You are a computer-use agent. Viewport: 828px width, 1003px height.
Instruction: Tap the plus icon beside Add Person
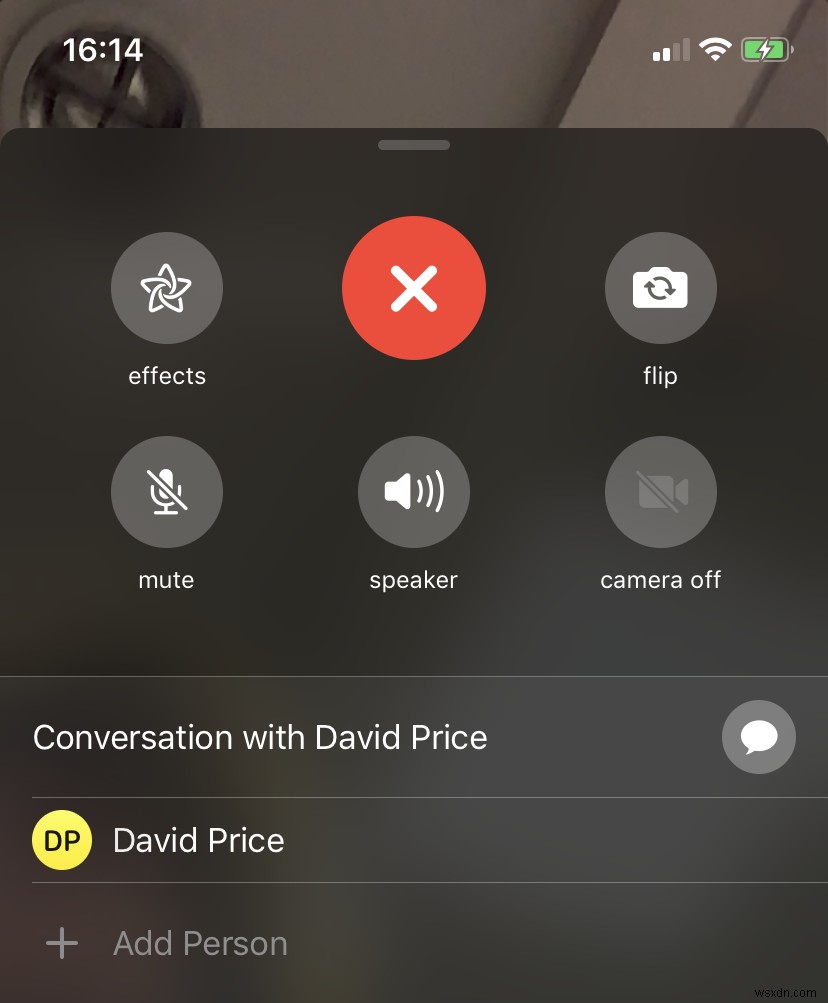tap(62, 942)
